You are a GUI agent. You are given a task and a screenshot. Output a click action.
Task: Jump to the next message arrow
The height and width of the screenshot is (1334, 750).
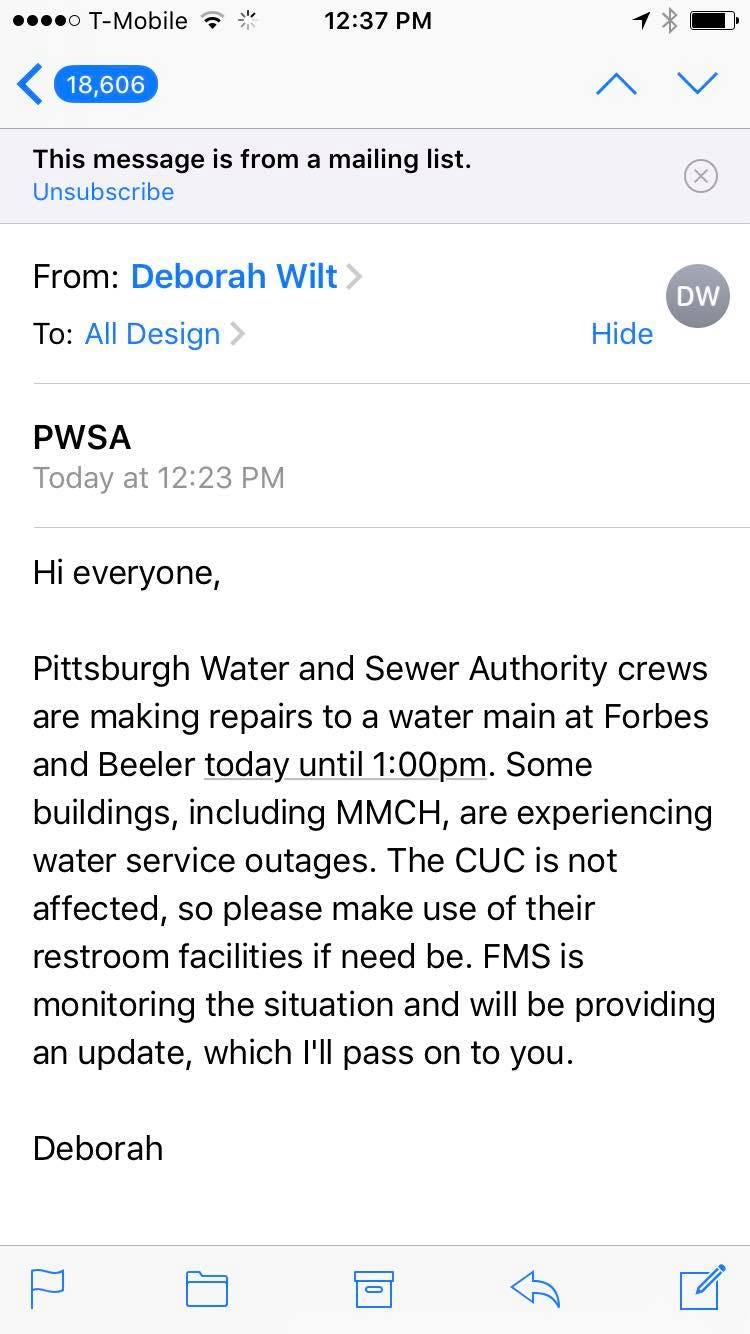point(697,85)
